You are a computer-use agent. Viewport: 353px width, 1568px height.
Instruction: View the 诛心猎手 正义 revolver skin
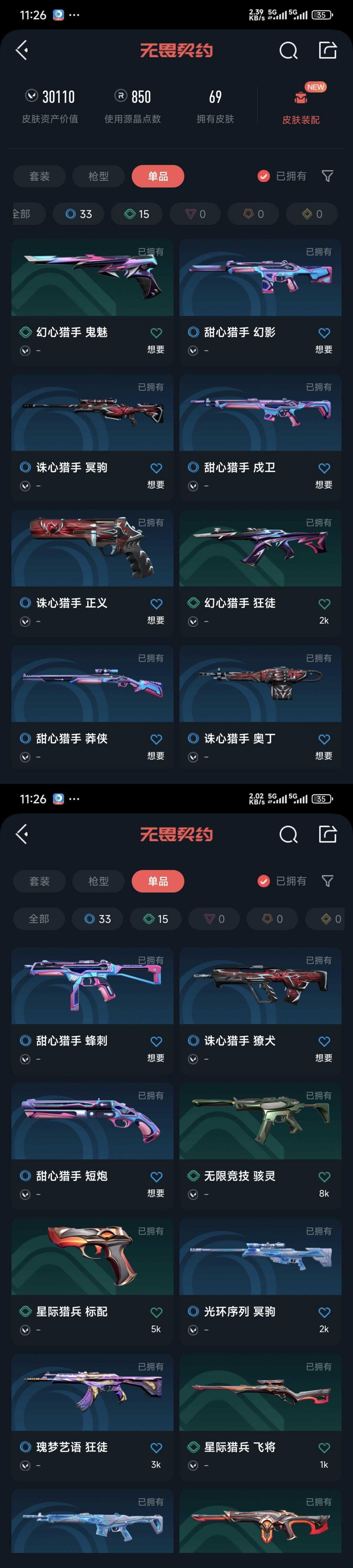pos(92,573)
